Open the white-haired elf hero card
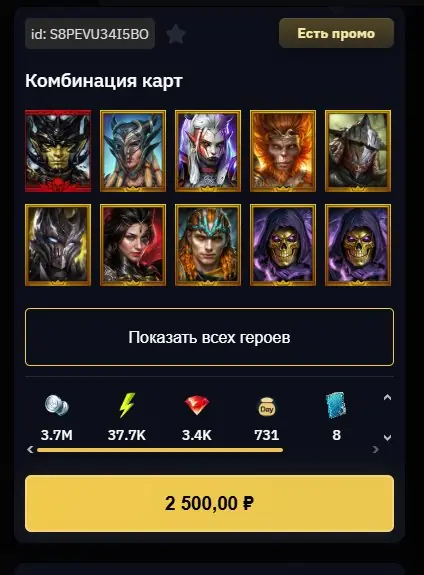 point(208,151)
